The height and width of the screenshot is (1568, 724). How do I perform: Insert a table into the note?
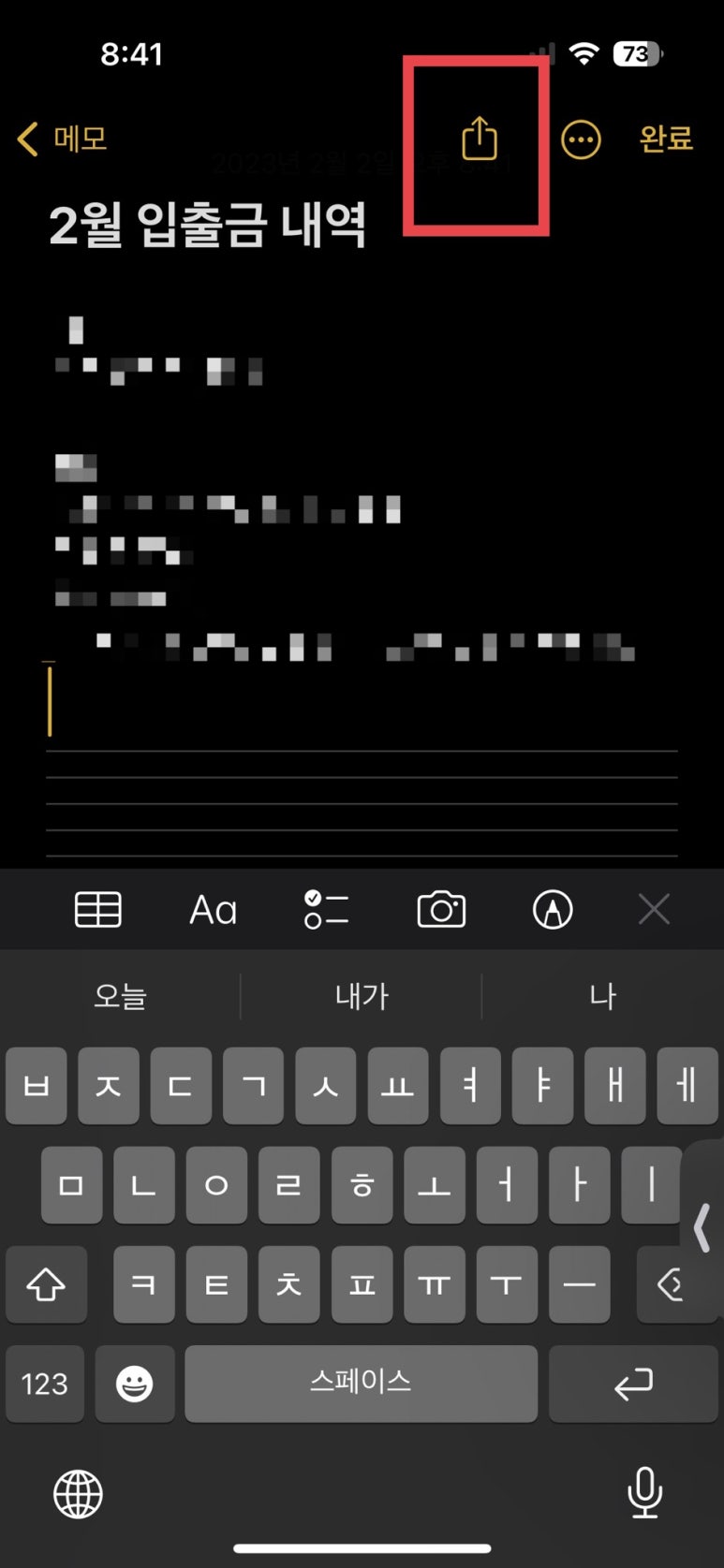[x=98, y=909]
